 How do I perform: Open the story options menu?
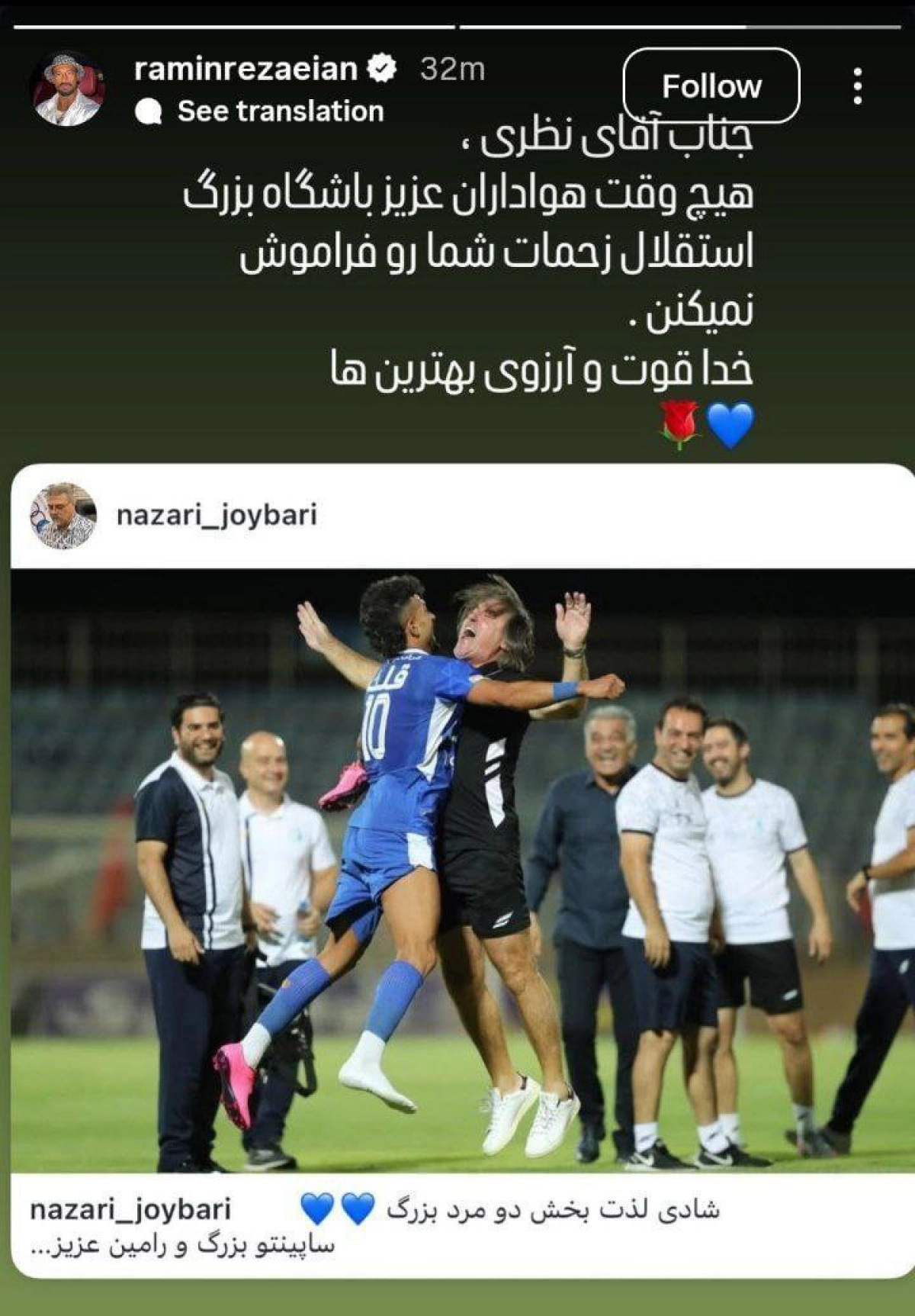tap(858, 86)
